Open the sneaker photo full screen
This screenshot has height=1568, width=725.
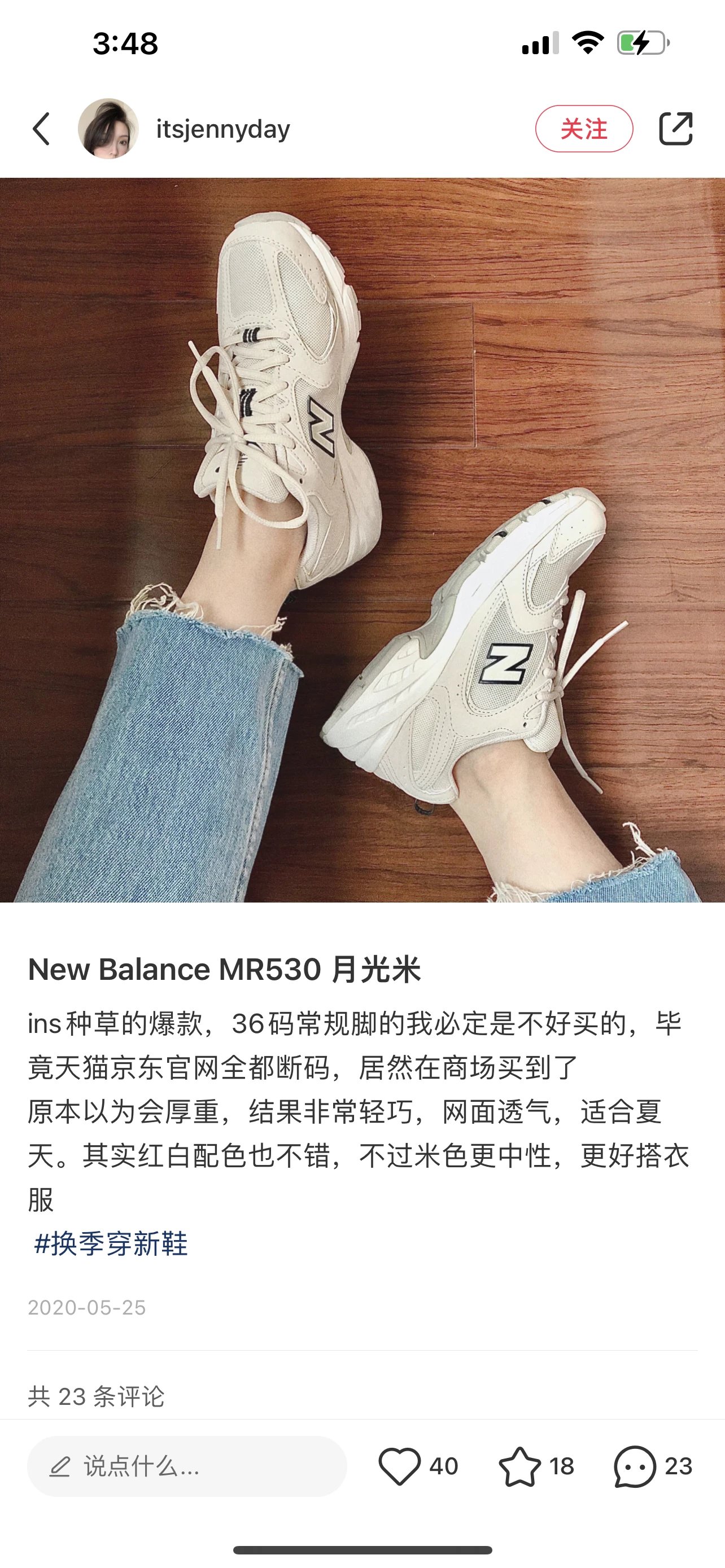click(362, 539)
